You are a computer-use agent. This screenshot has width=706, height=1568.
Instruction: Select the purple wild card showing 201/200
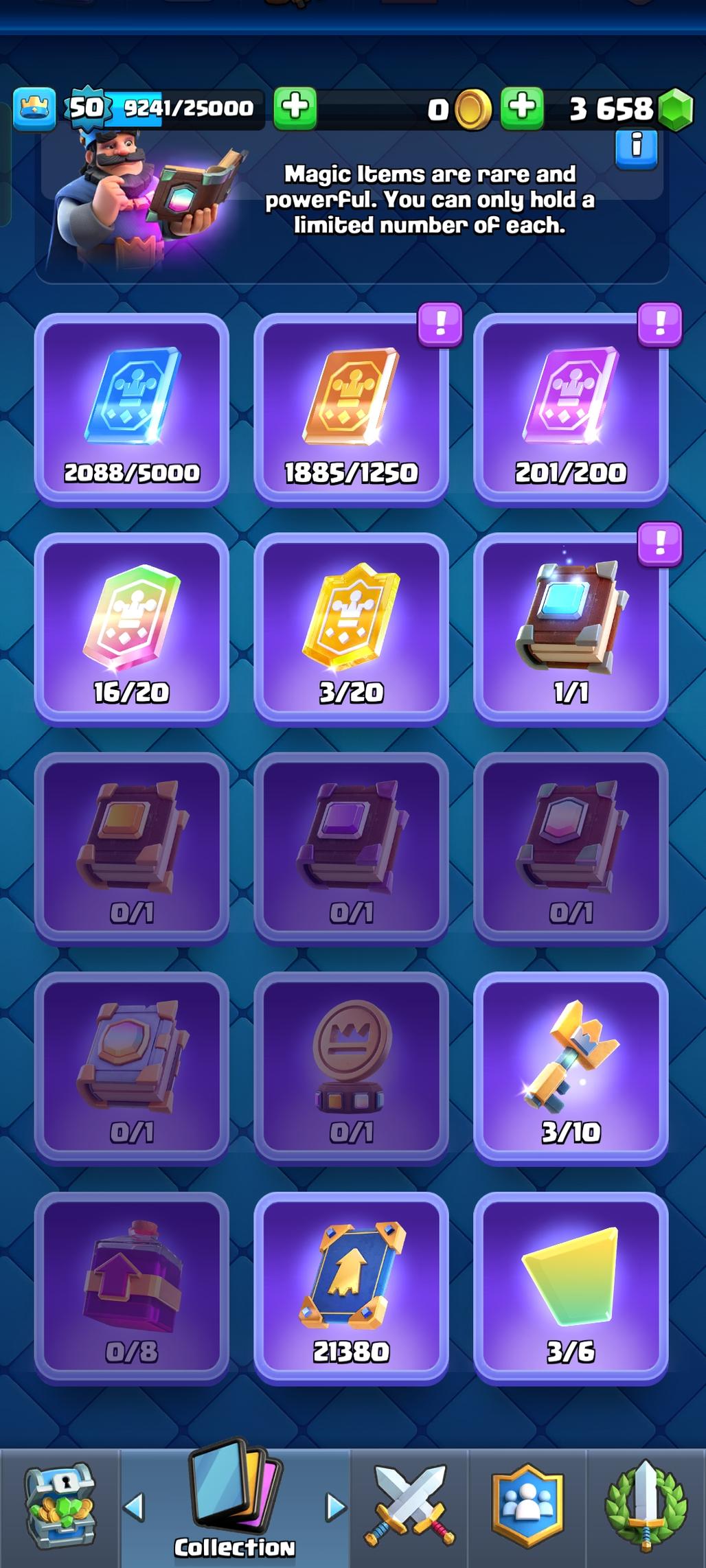click(x=571, y=409)
